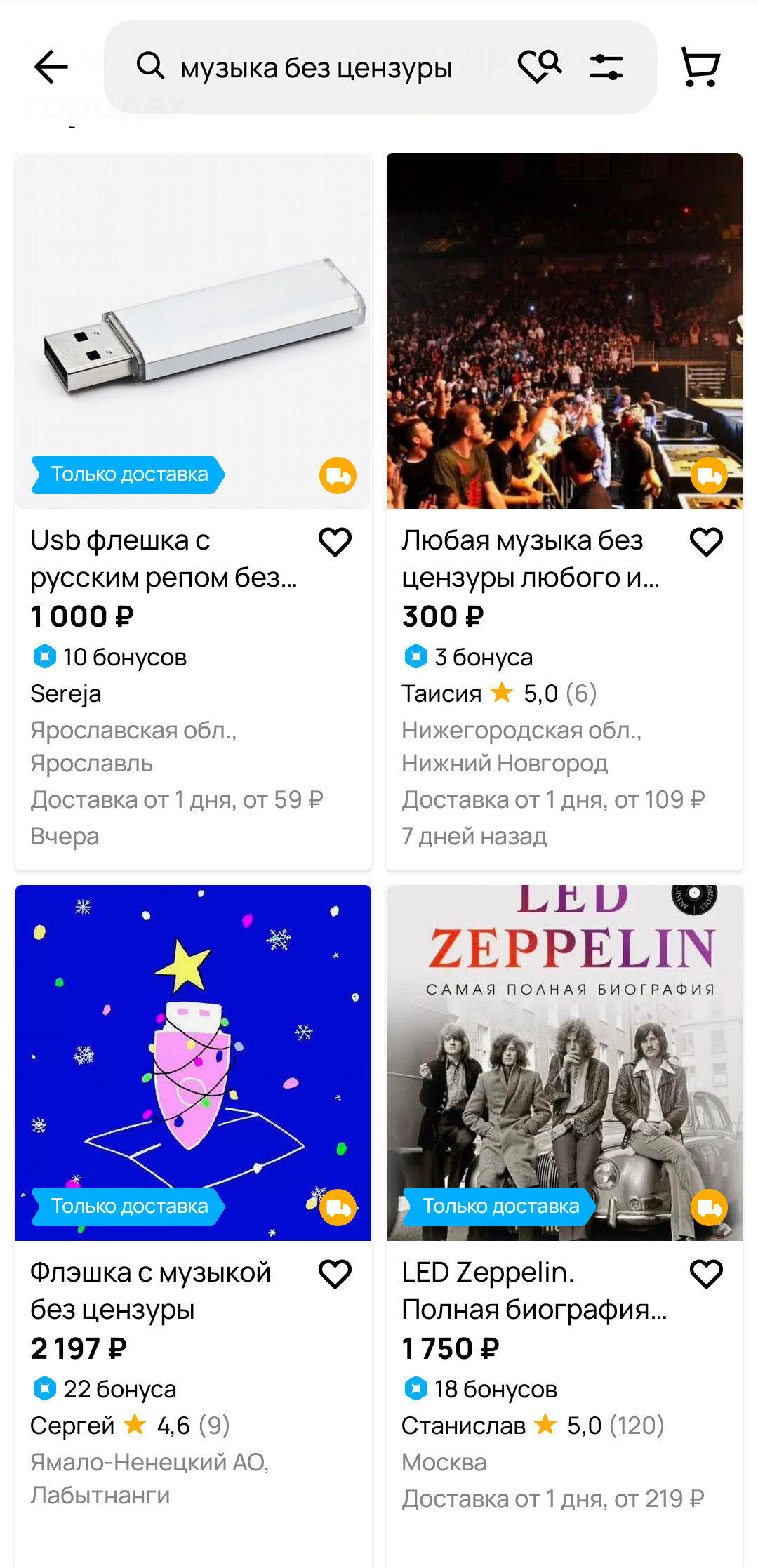Image resolution: width=758 pixels, height=1568 pixels.
Task: Like the Флэшка с музыкой listing
Action: coord(335,1274)
